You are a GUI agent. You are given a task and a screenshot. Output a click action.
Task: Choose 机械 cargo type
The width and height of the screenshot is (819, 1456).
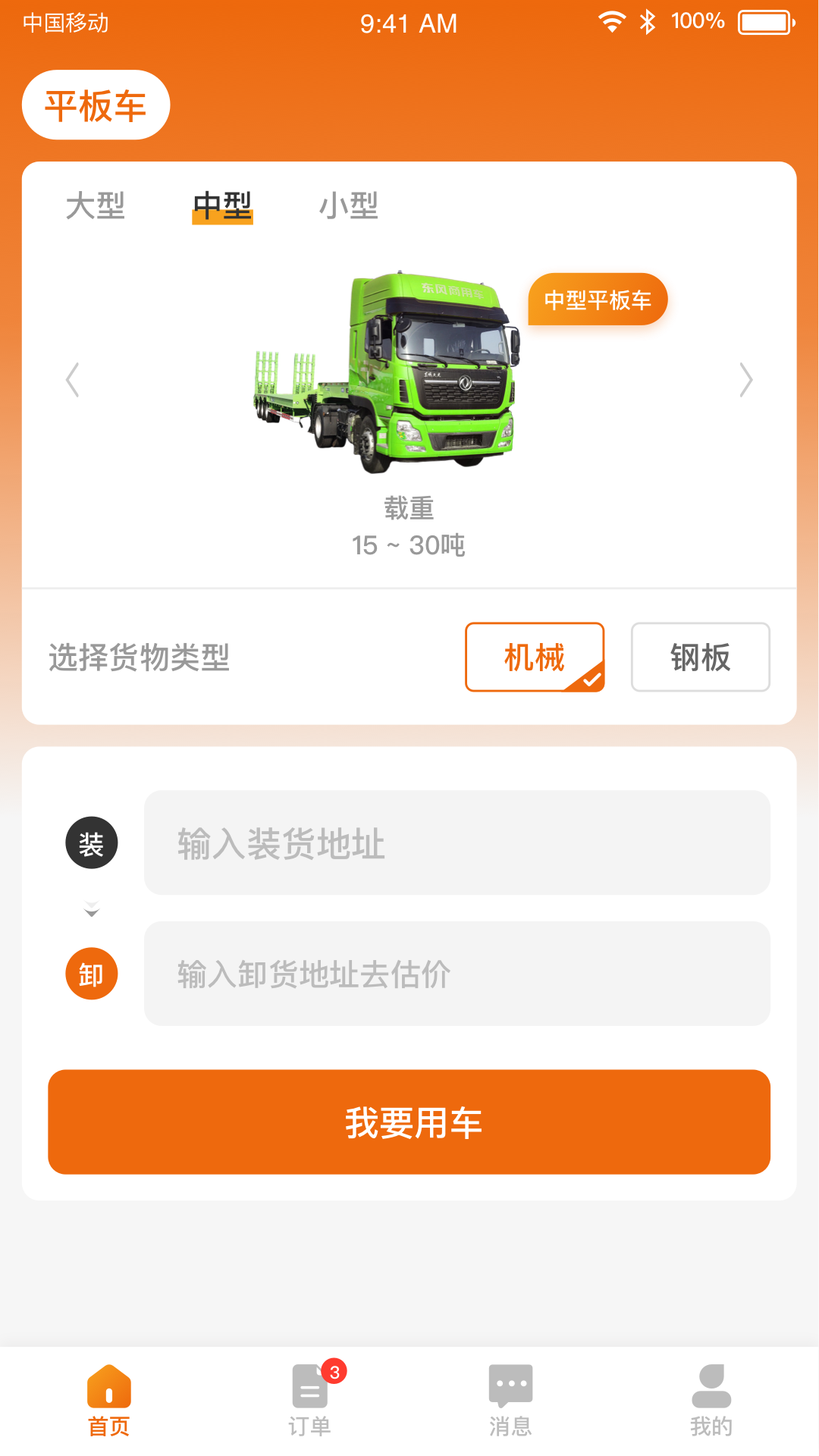[535, 657]
